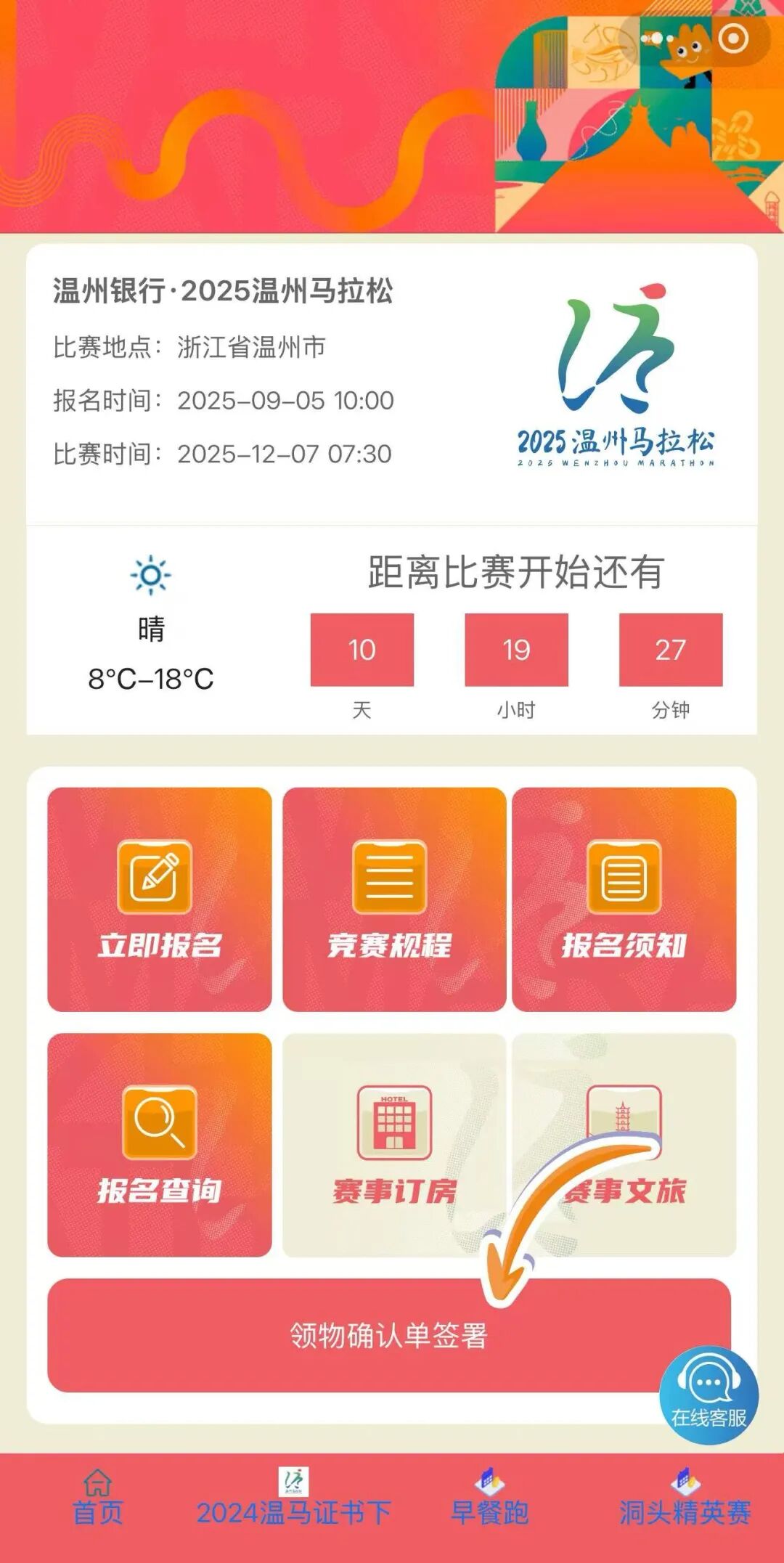This screenshot has height=1563, width=784.
Task: Contact 在线客服 online support
Action: (x=709, y=1394)
